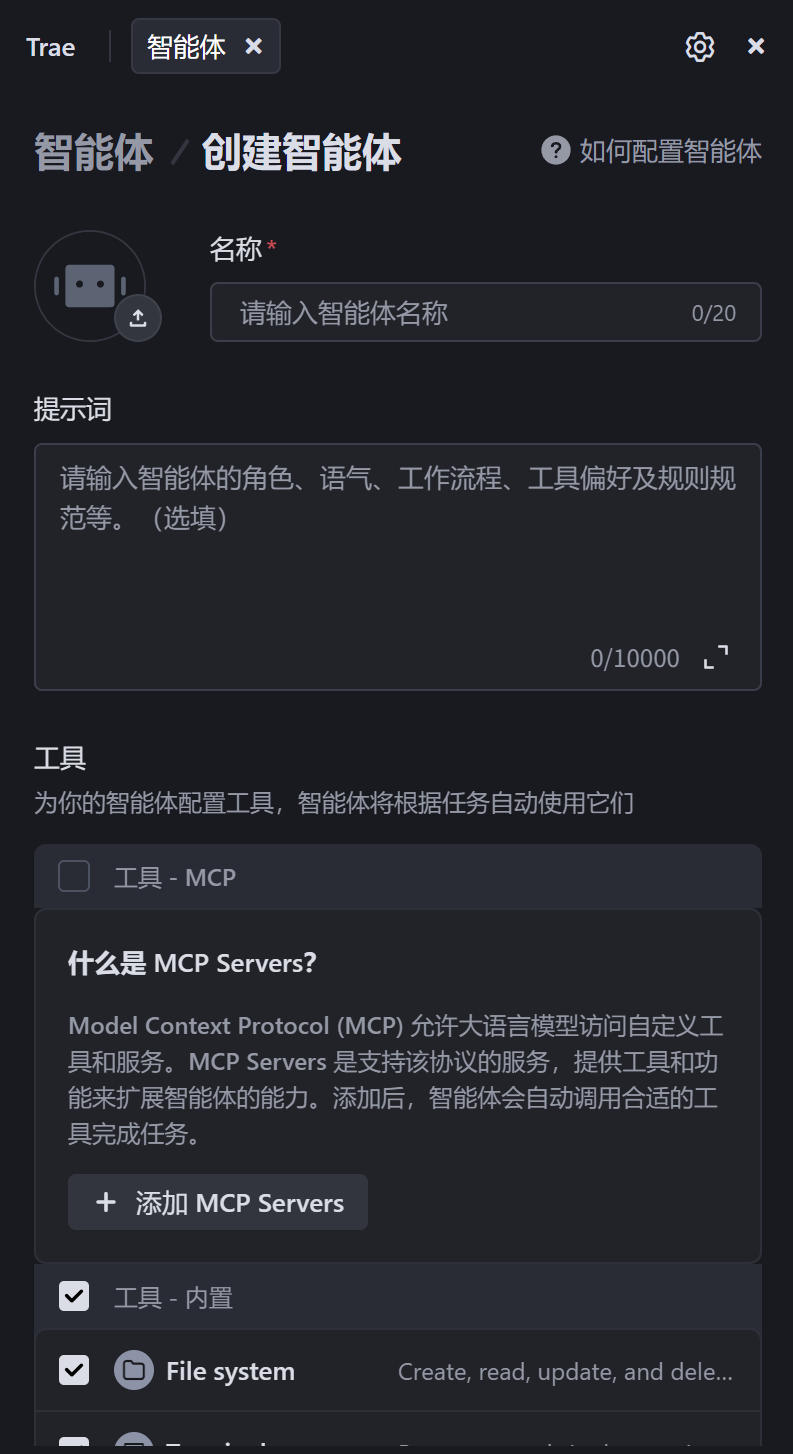Focus the 名称 input field
Image resolution: width=793 pixels, height=1454 pixels.
[x=460, y=313]
